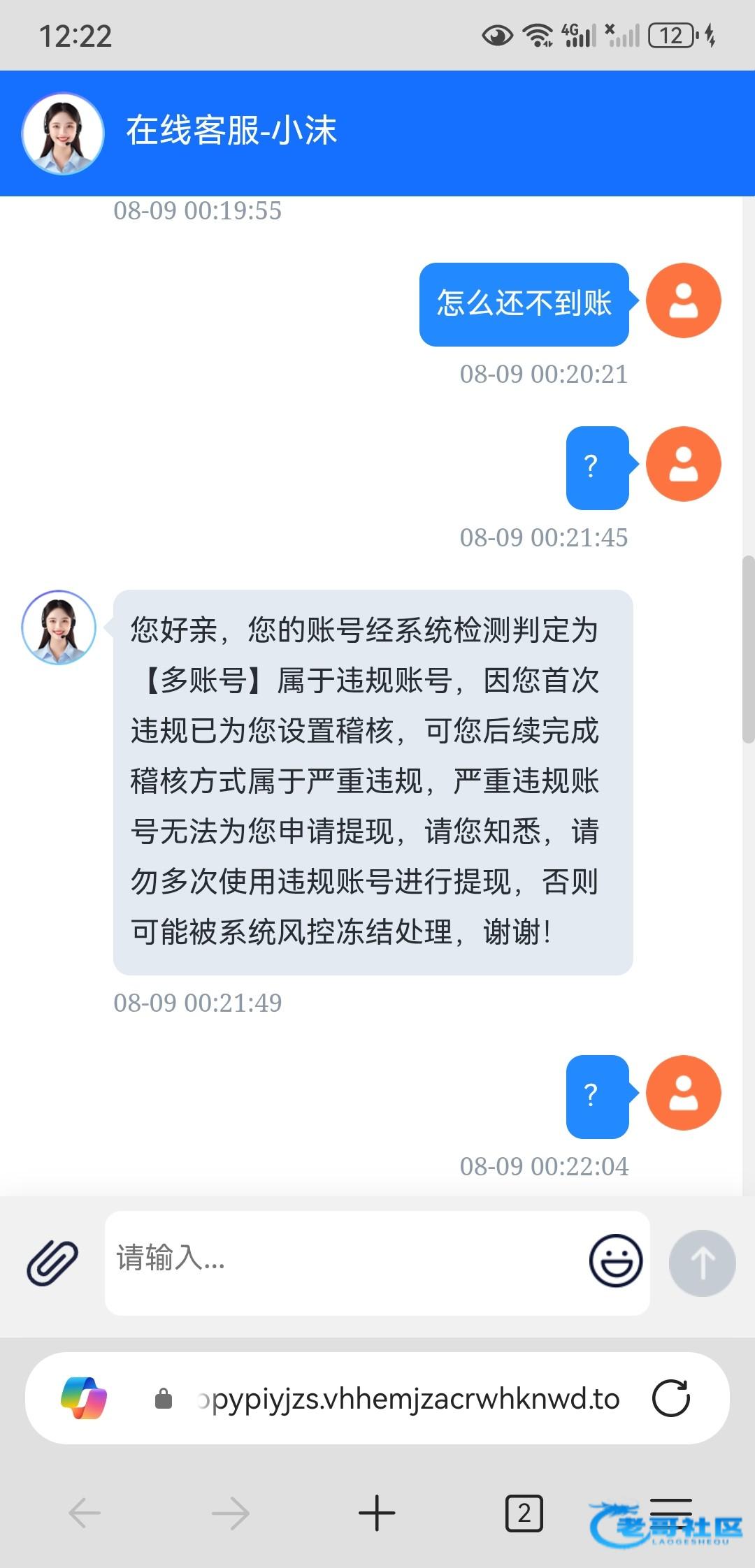Tap the paperclip attachment icon
The height and width of the screenshot is (1568, 755).
pyautogui.click(x=52, y=1263)
